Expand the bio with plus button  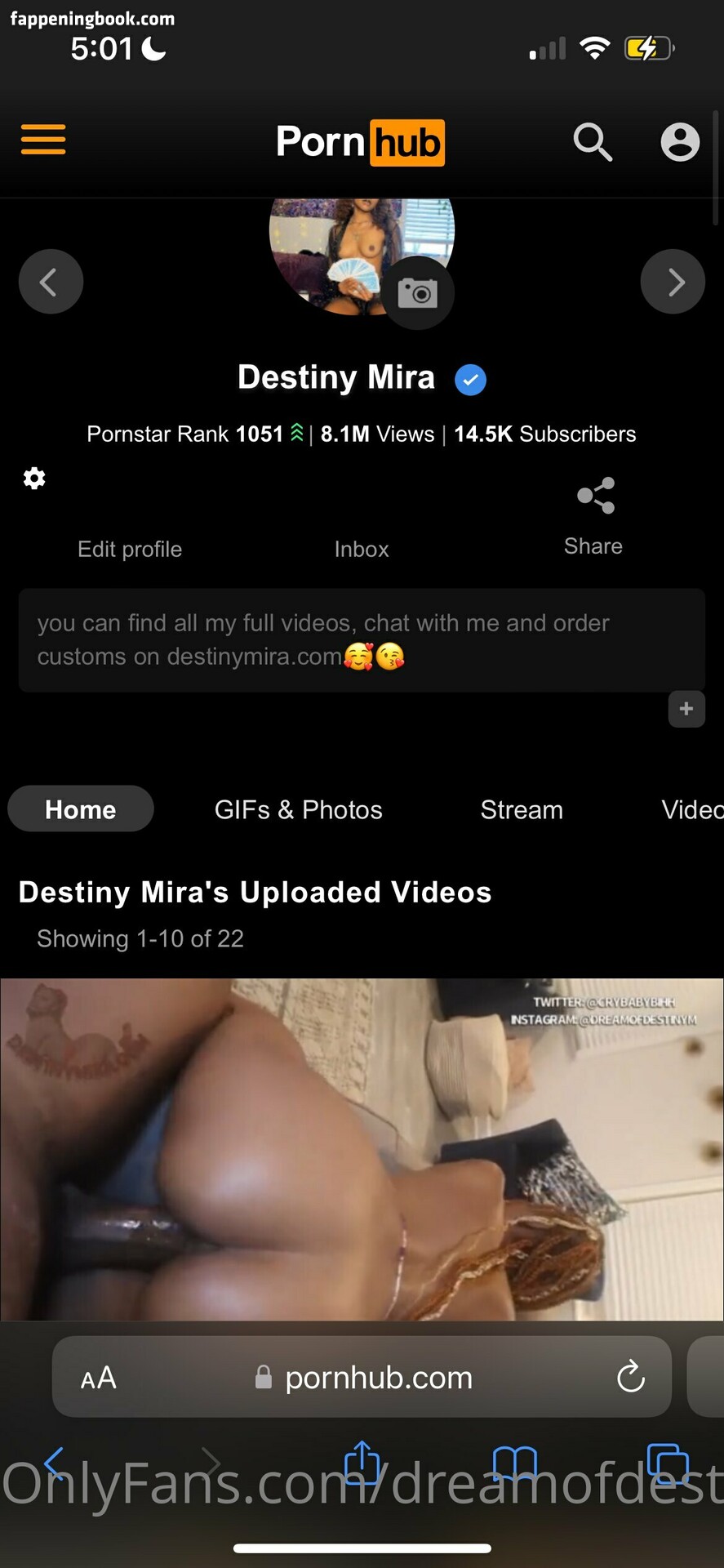click(686, 709)
